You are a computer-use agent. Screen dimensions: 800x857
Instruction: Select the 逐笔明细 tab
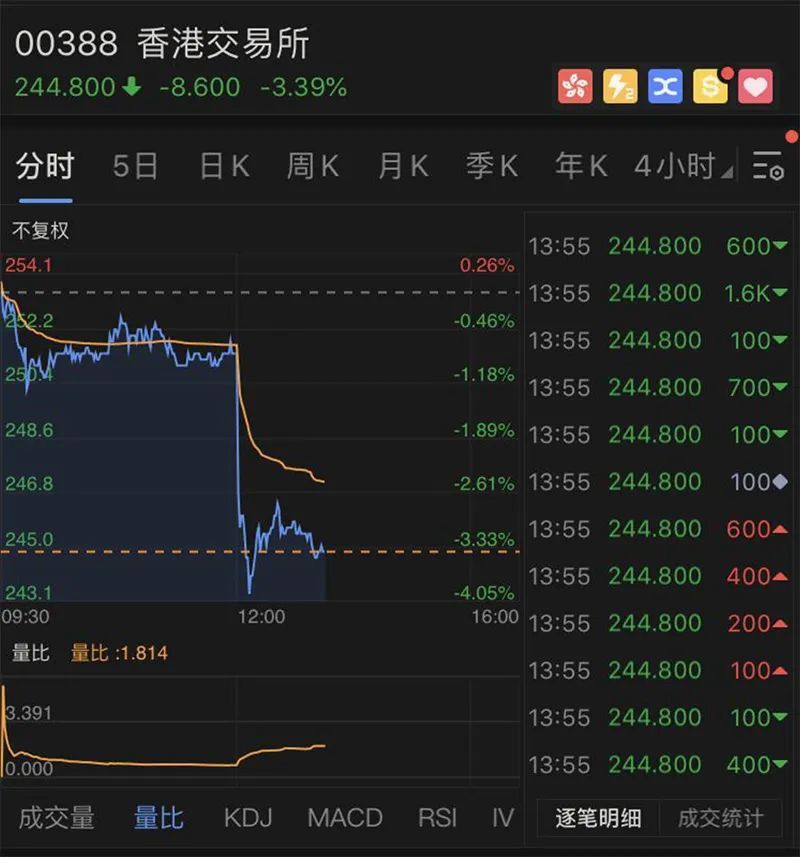pyautogui.click(x=598, y=818)
